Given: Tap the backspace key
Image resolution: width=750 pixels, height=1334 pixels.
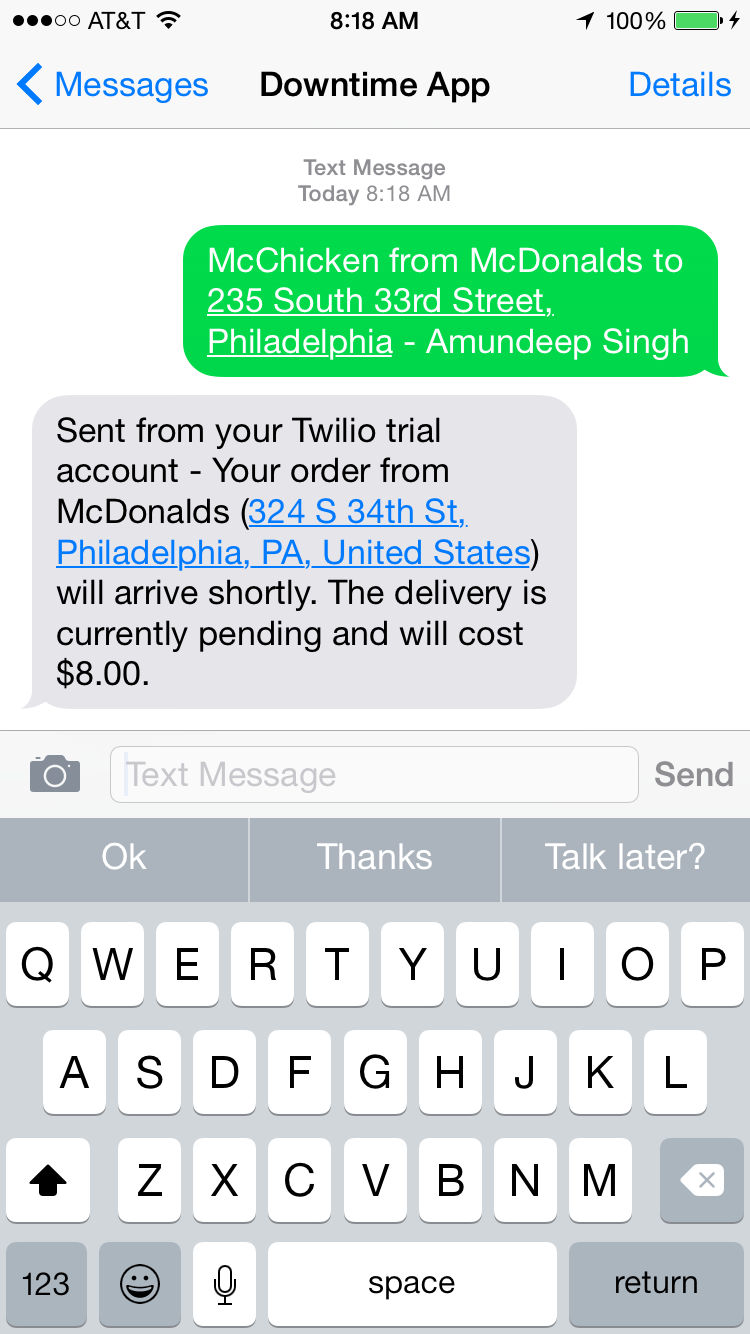Looking at the screenshot, I should click(702, 1181).
